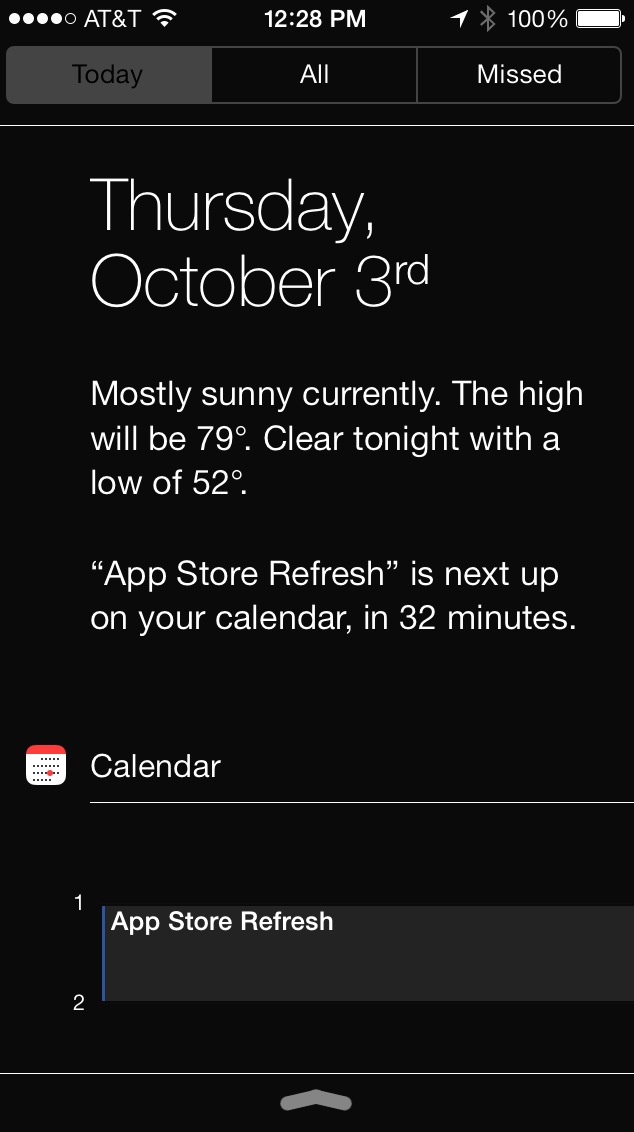
Task: Switch to the Missed tab
Action: 519,75
